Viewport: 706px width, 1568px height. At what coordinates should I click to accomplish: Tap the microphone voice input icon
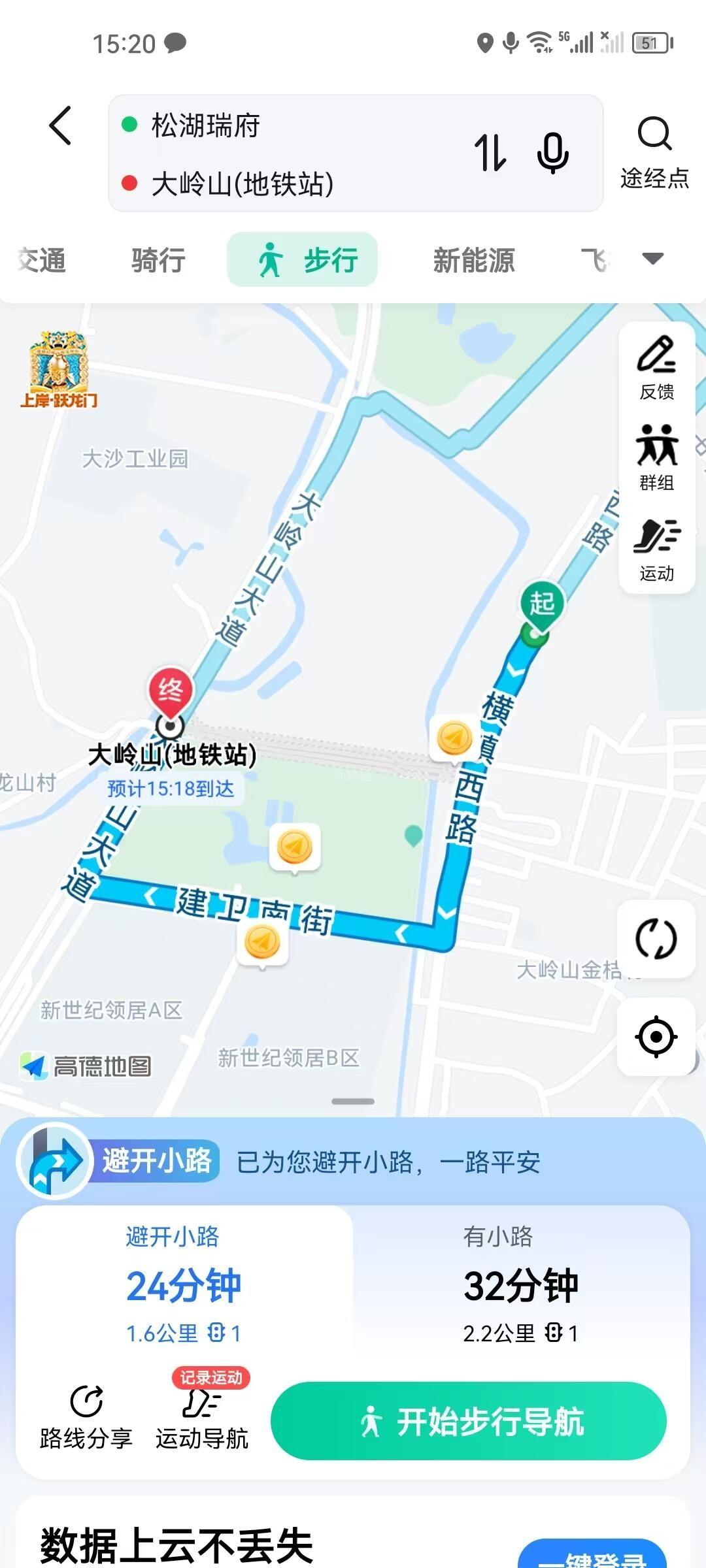552,152
